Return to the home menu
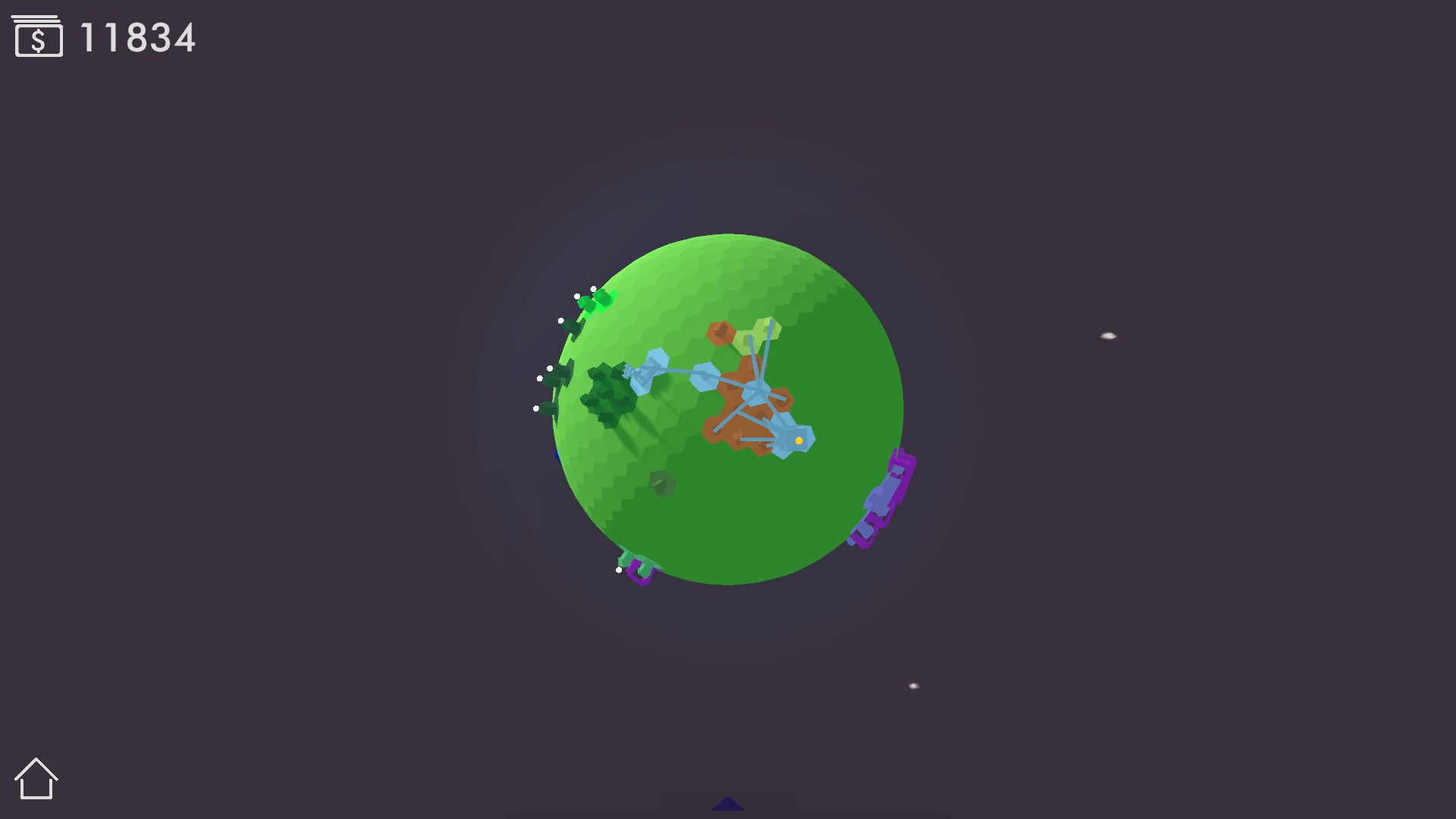 (x=36, y=779)
